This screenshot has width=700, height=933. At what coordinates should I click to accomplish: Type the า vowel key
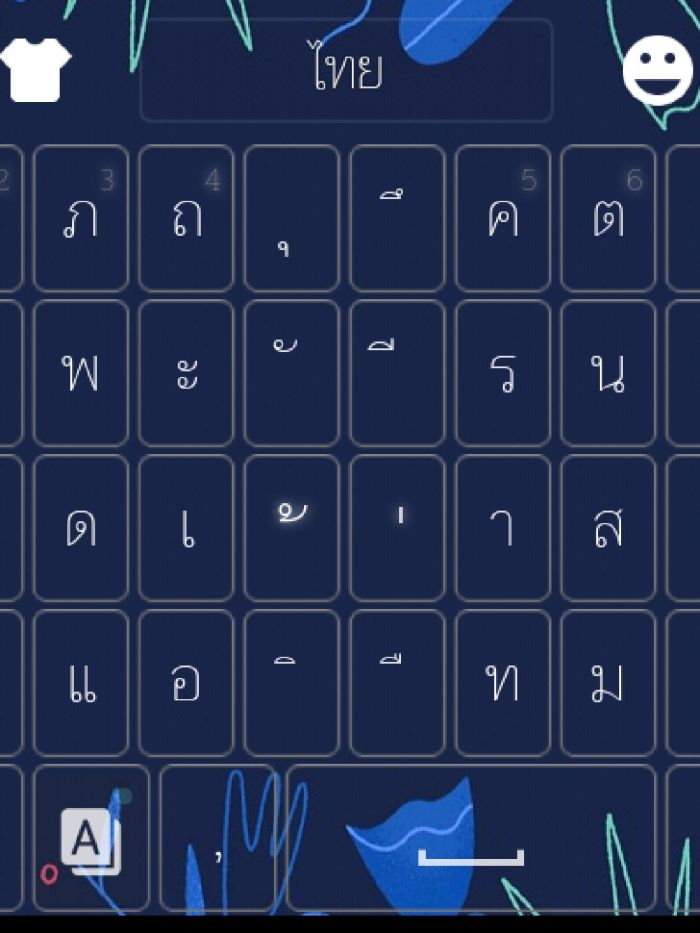503,528
